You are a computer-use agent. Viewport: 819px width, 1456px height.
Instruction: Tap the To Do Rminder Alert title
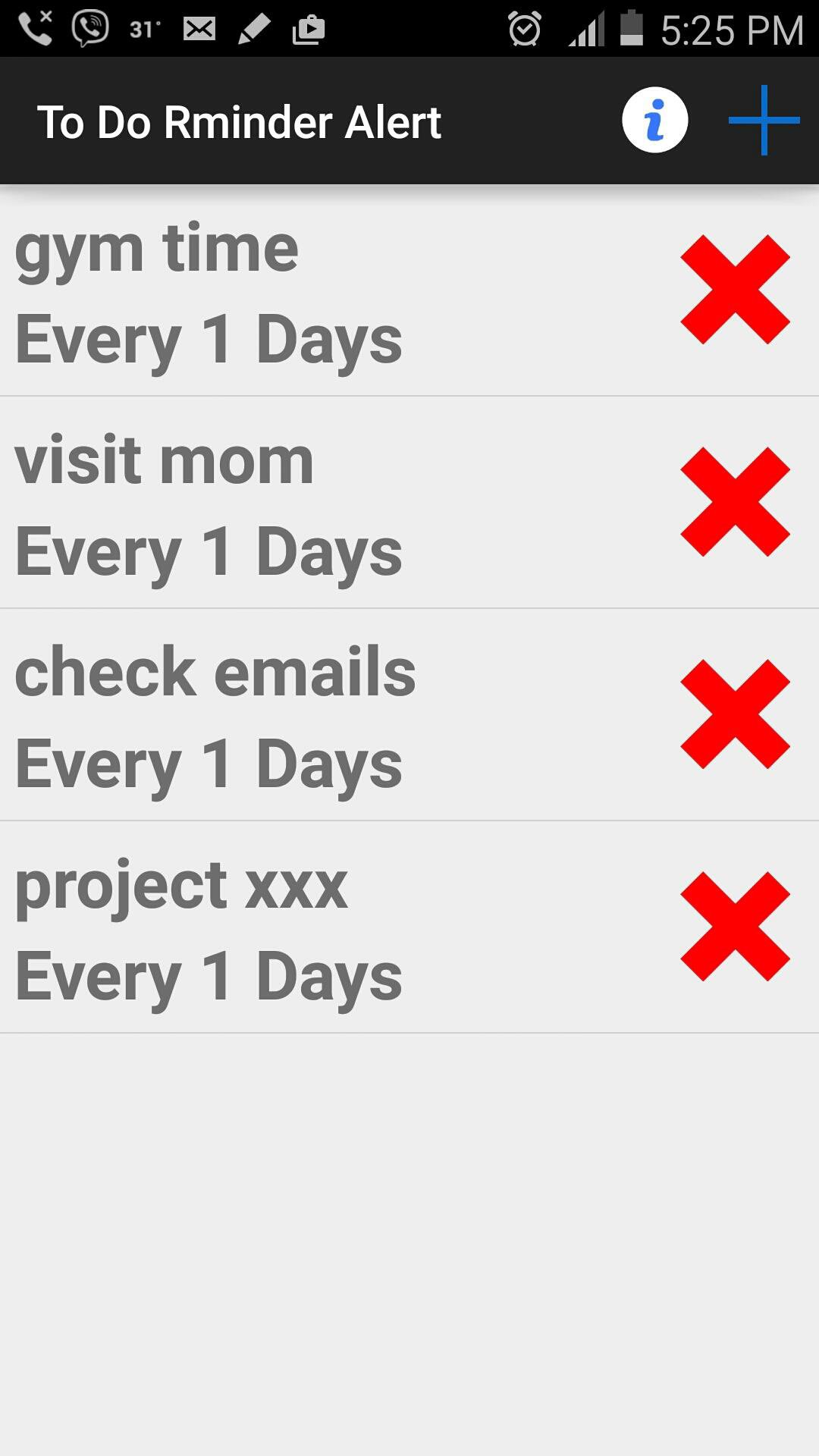click(241, 120)
